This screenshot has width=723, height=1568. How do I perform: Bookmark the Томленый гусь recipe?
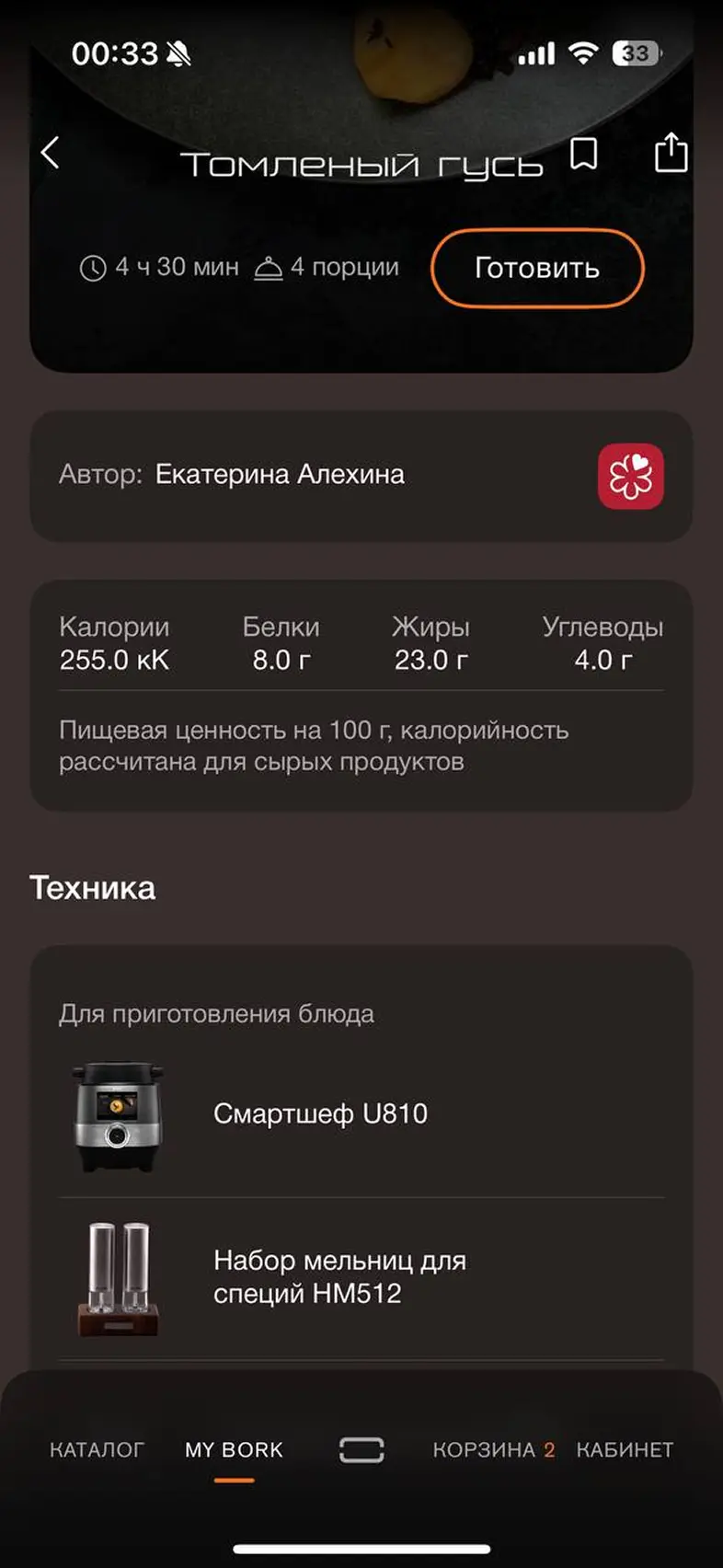(x=584, y=154)
